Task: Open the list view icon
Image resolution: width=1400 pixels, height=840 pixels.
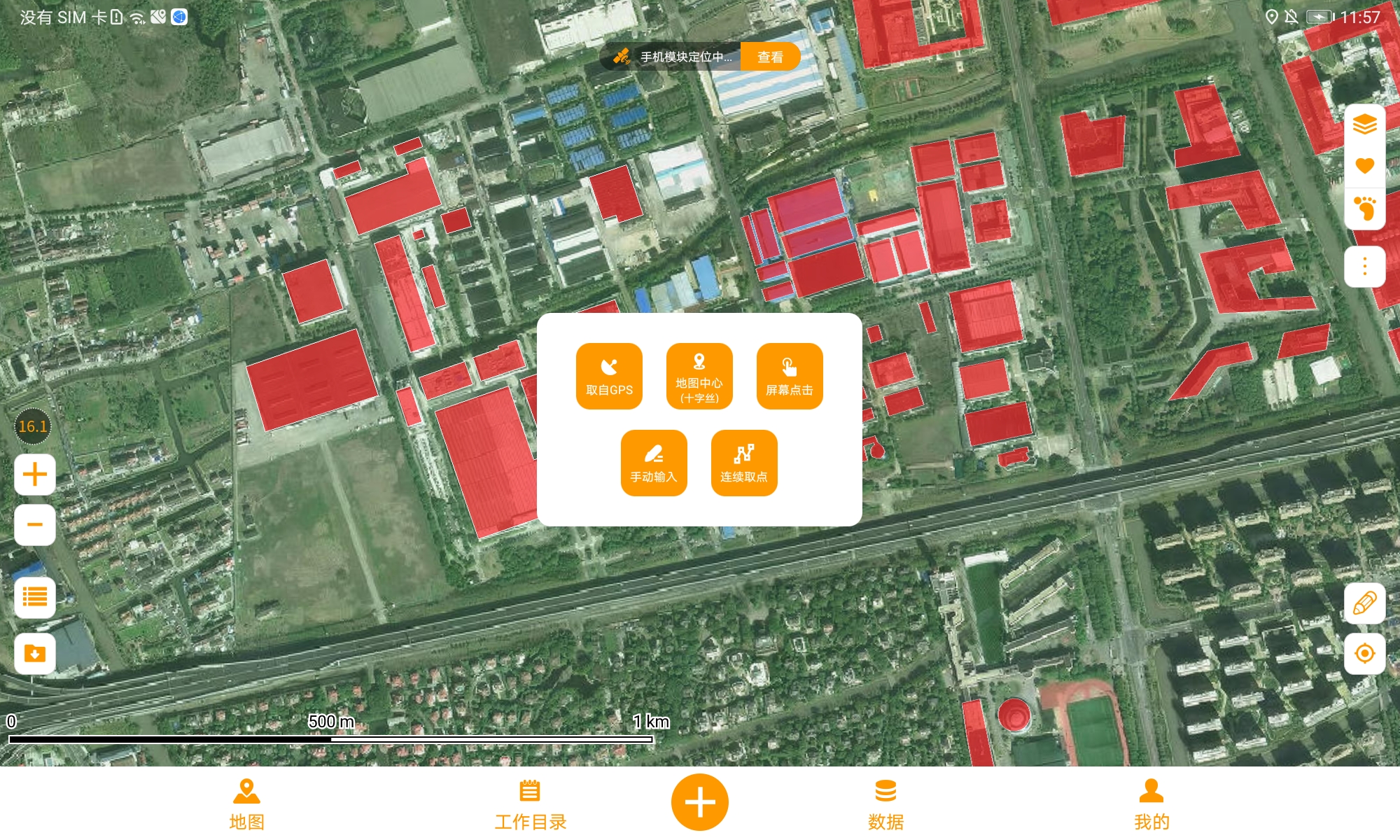Action: 35,597
